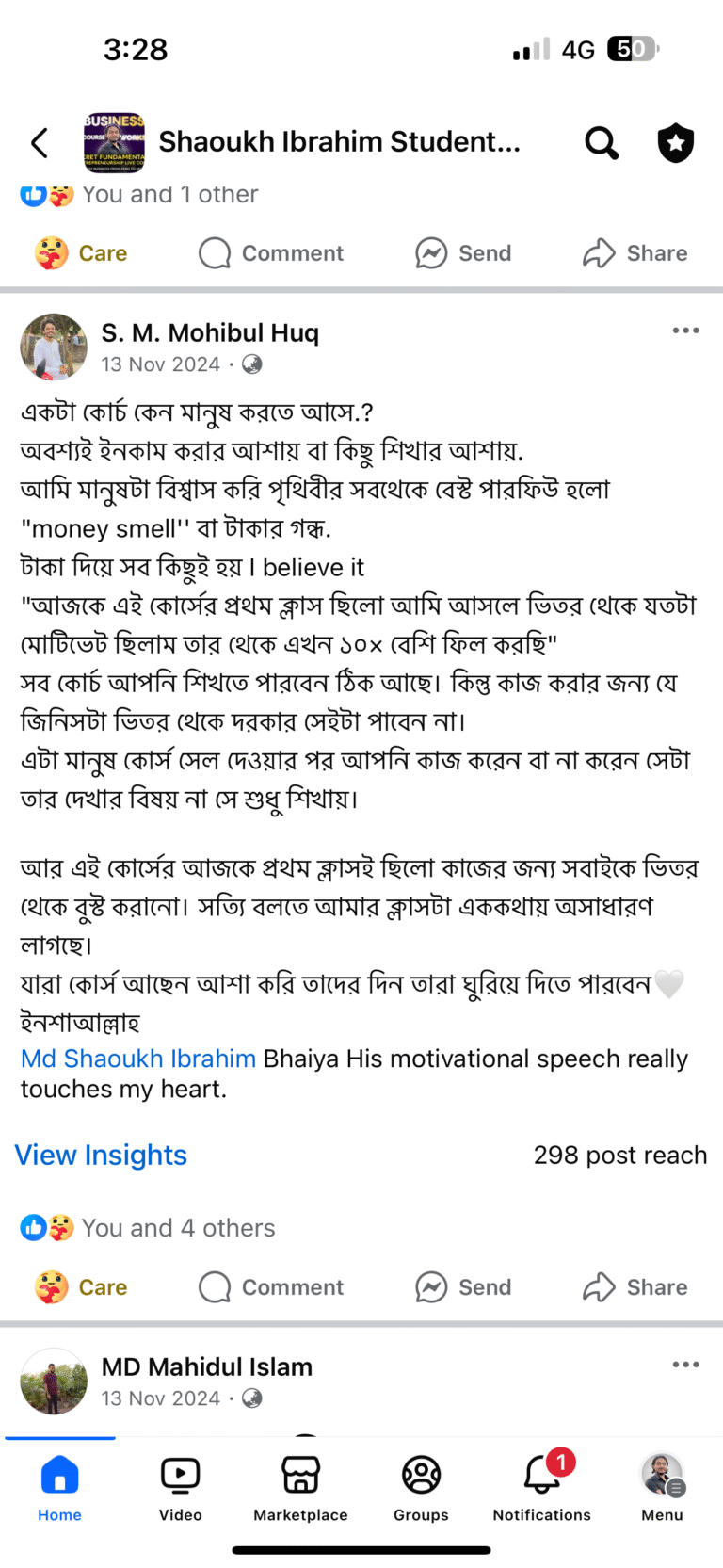Viewport: 723px width, 1568px height.
Task: Open the group admin shield icon
Action: click(x=675, y=143)
